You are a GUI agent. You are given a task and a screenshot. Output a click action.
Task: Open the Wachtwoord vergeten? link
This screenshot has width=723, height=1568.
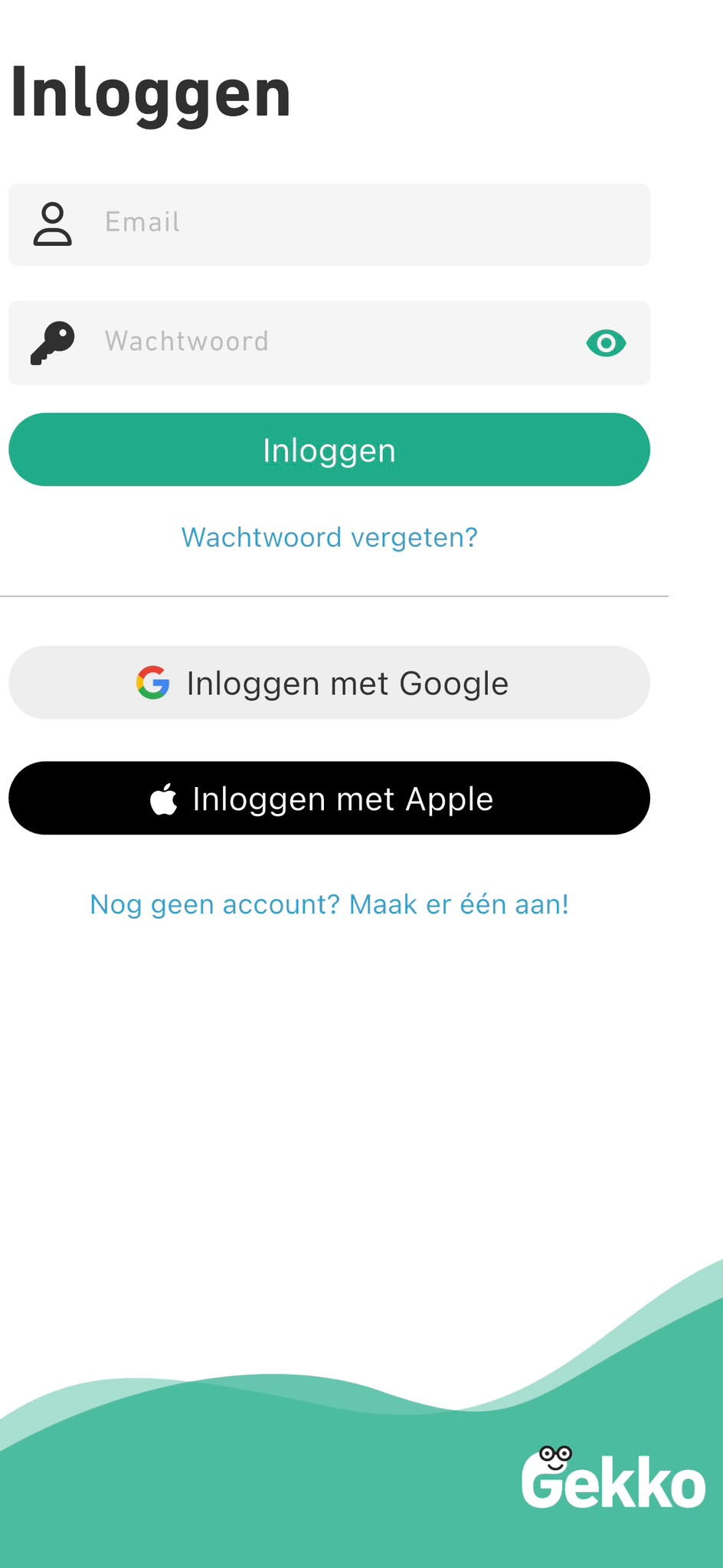[x=329, y=537]
